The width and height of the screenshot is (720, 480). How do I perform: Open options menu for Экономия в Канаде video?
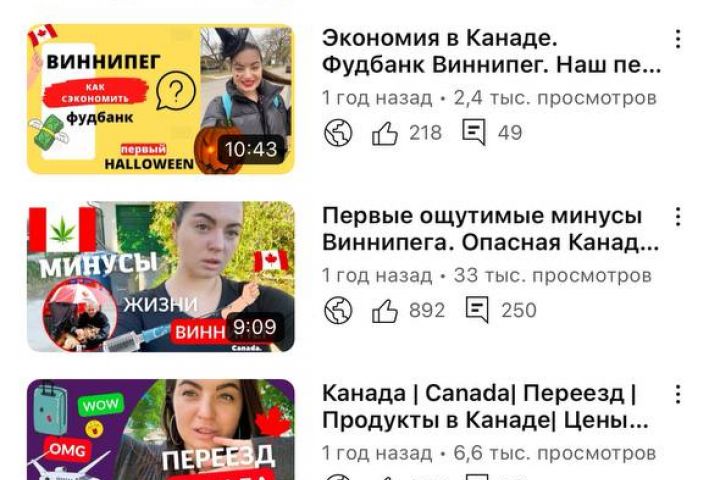pos(679,39)
